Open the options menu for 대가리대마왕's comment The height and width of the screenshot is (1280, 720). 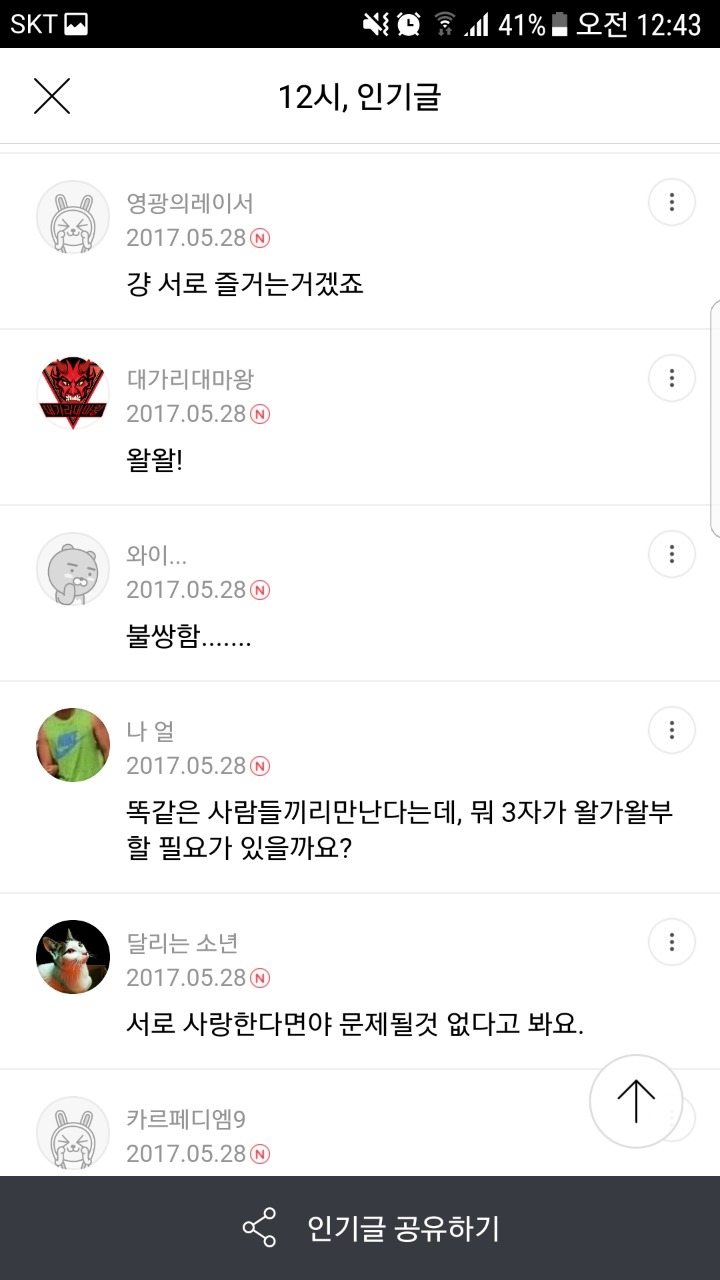672,379
